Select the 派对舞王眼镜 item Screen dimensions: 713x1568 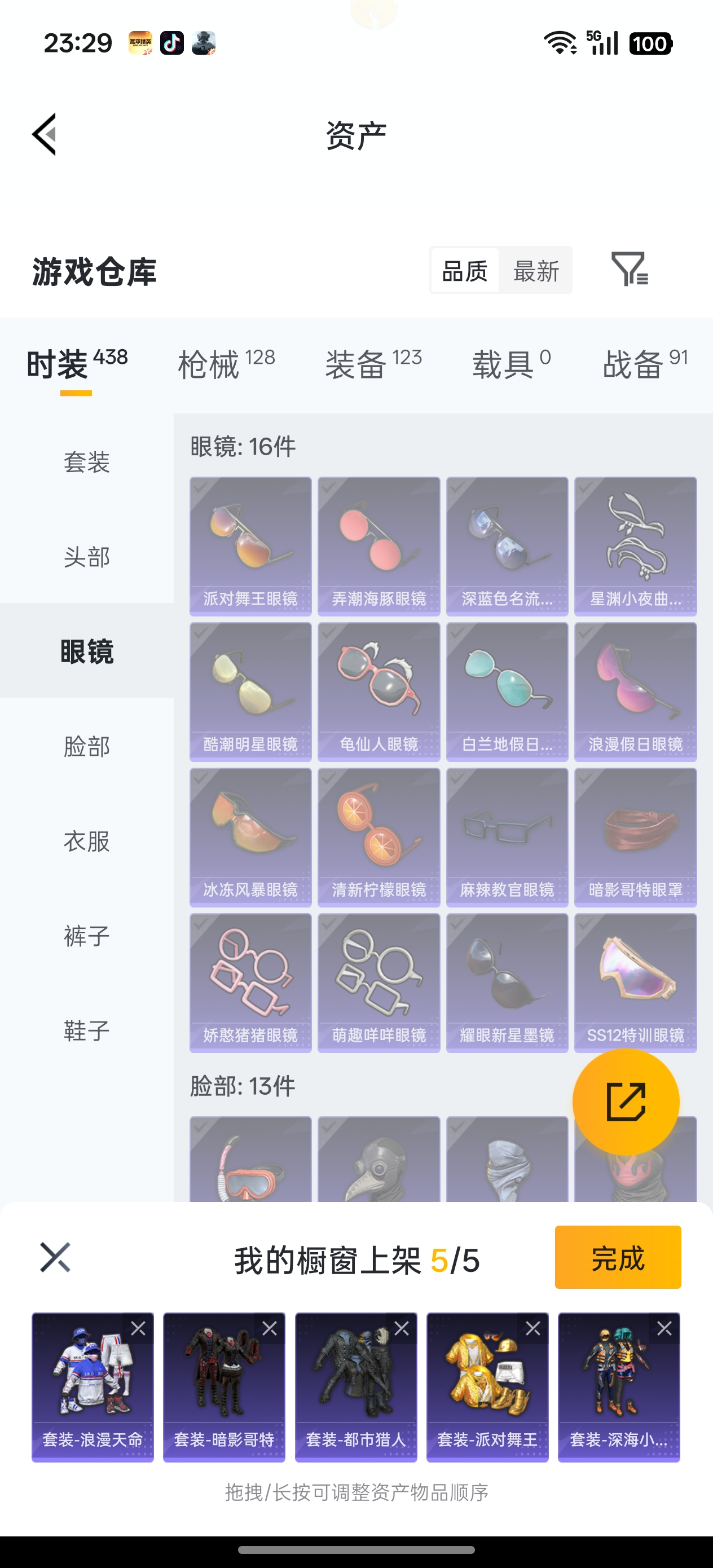coord(250,545)
